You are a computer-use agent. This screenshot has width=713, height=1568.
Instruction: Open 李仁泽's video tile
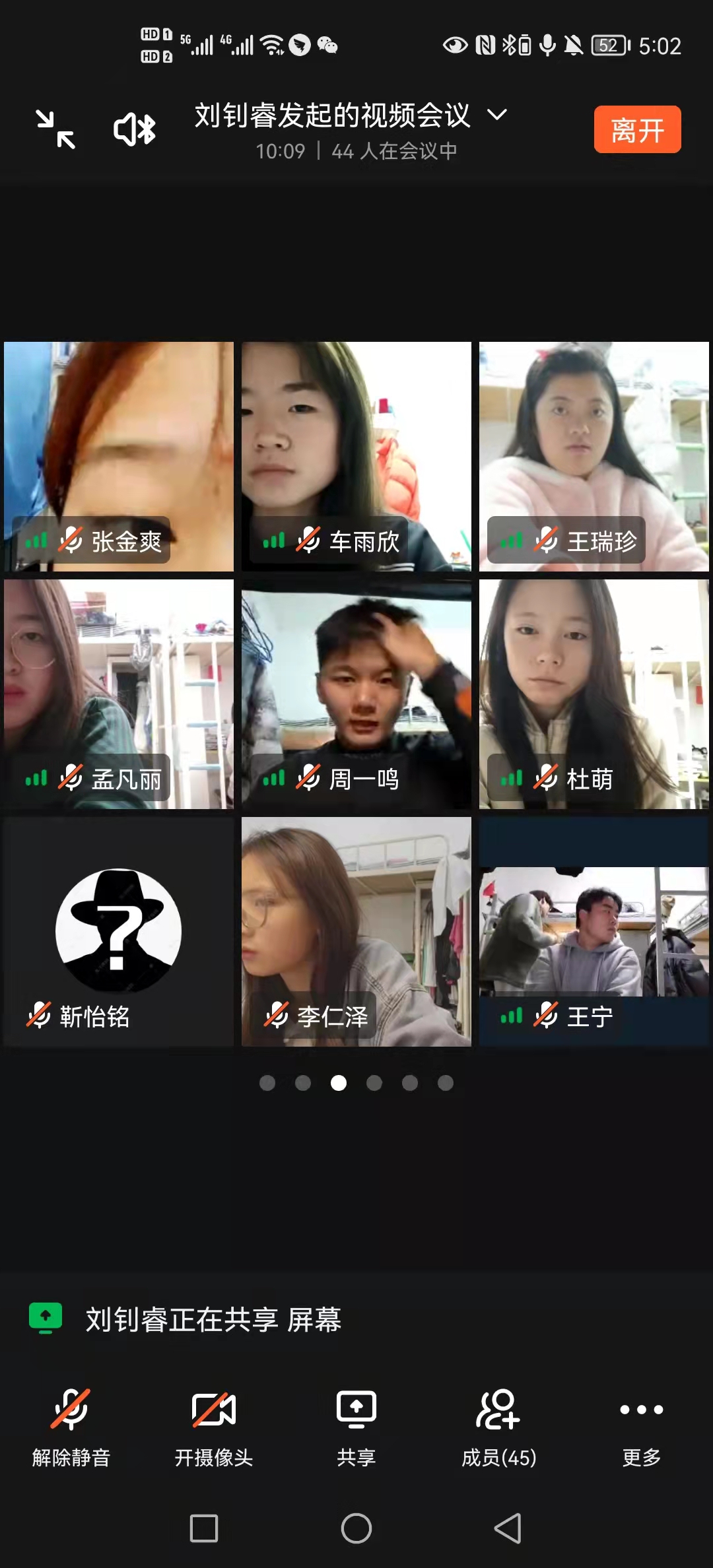pyautogui.click(x=356, y=931)
